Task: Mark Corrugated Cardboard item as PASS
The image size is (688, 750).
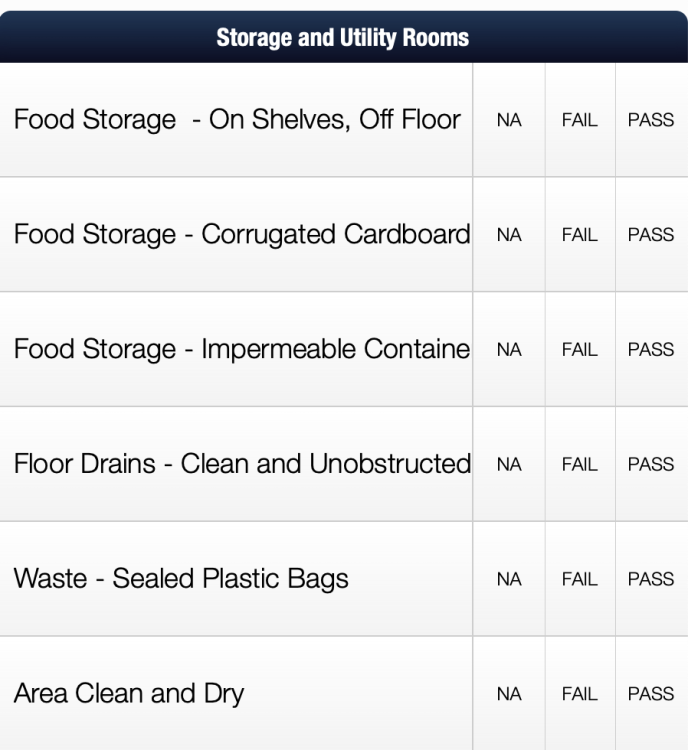Action: tap(651, 235)
